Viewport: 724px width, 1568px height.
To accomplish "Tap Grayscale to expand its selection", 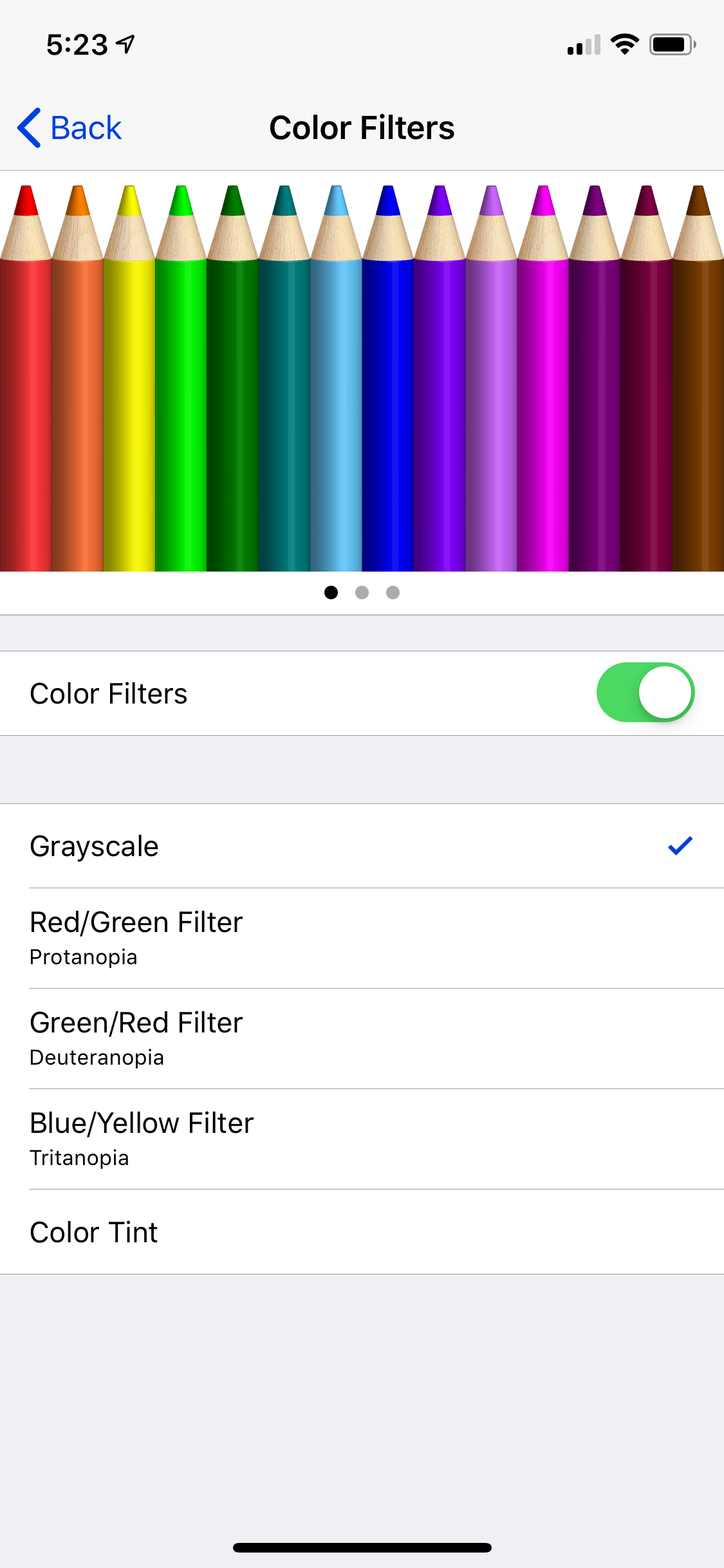I will click(193, 846).
